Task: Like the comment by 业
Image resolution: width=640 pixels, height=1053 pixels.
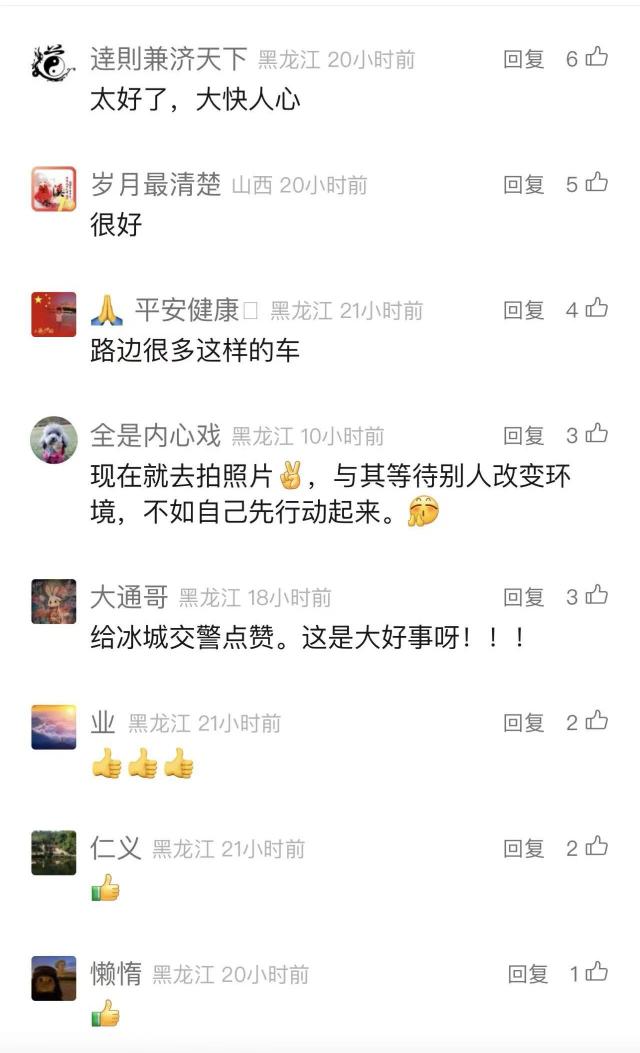Action: click(x=597, y=721)
